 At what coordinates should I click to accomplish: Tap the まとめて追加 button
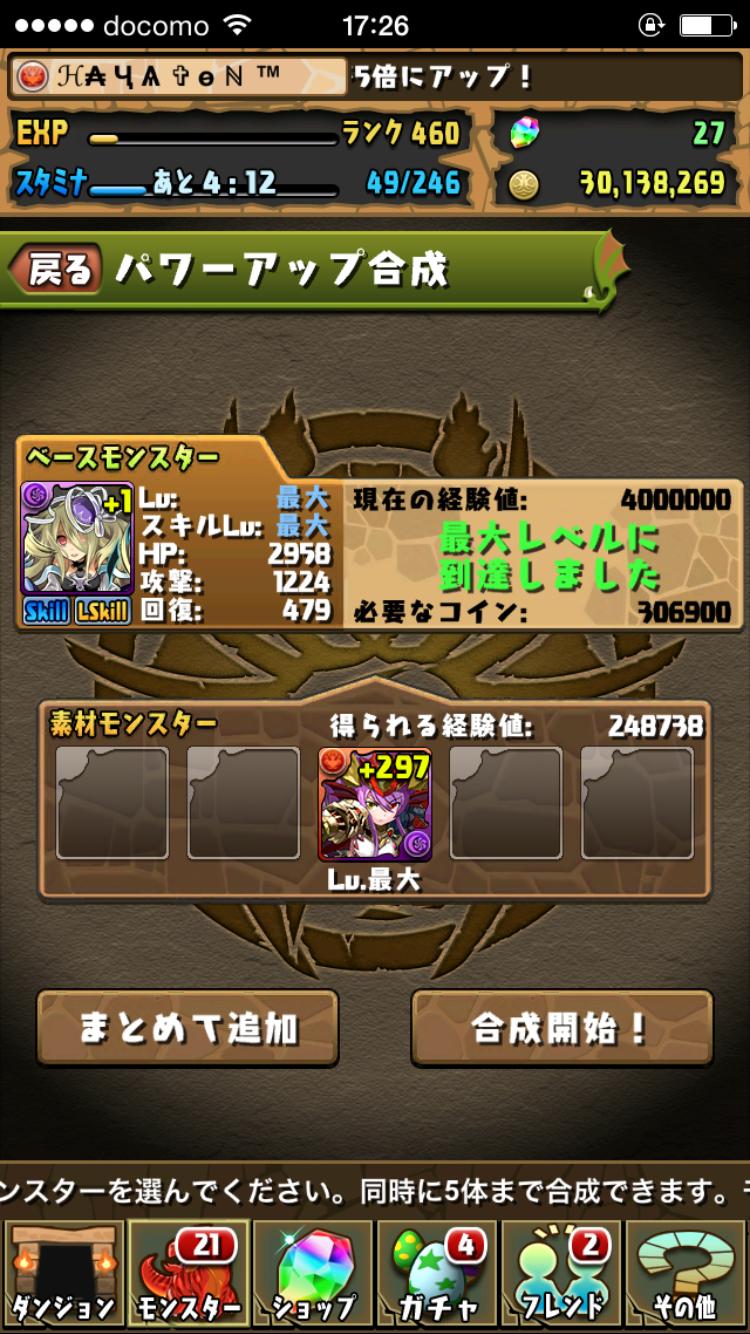tap(188, 1028)
